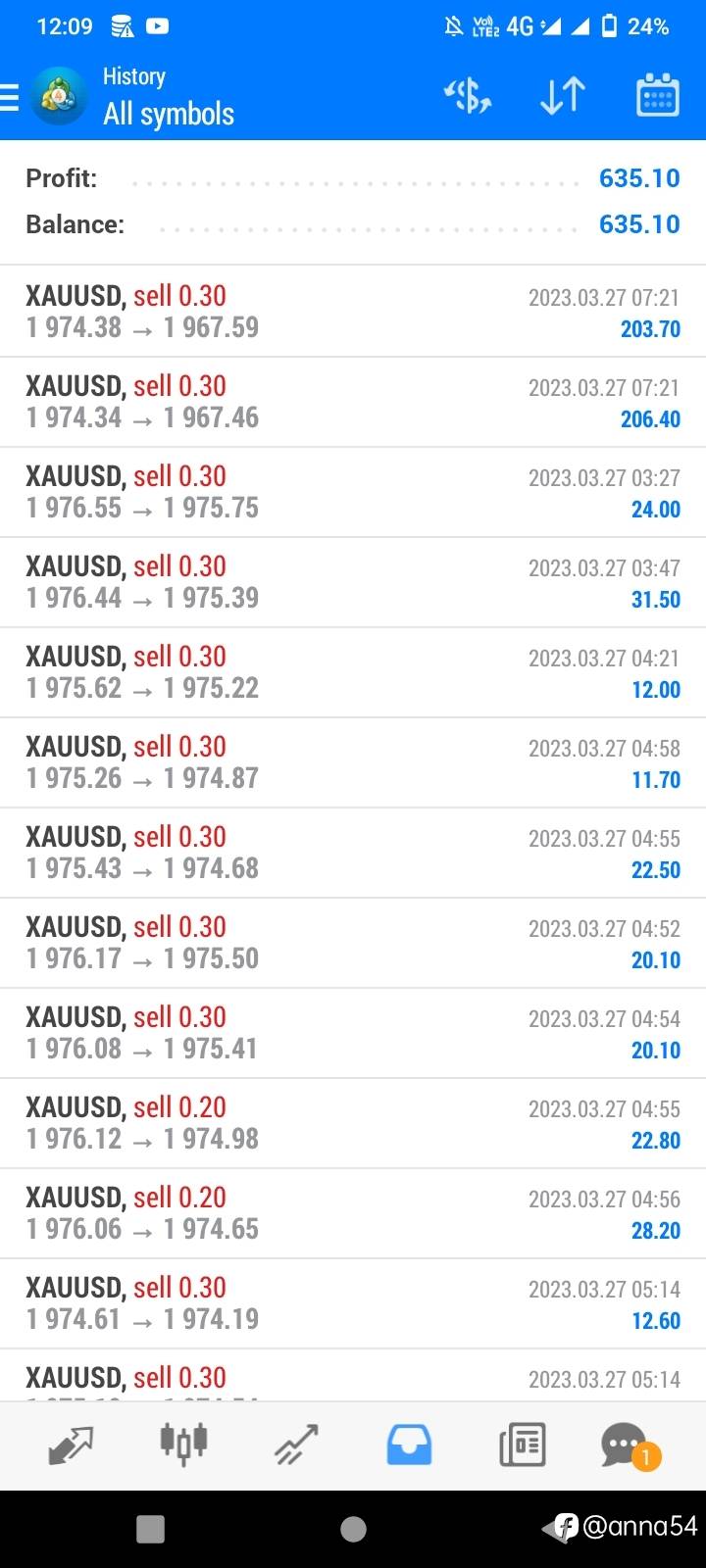Open the trade with profit 203.70

tap(353, 312)
